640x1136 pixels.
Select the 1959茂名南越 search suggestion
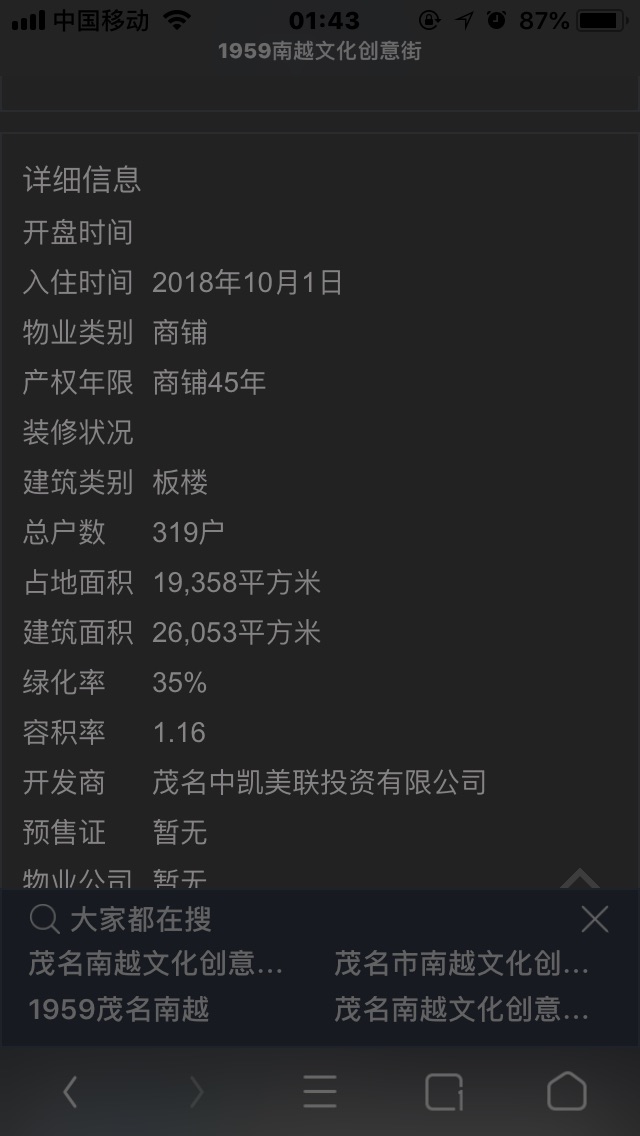tap(119, 1009)
